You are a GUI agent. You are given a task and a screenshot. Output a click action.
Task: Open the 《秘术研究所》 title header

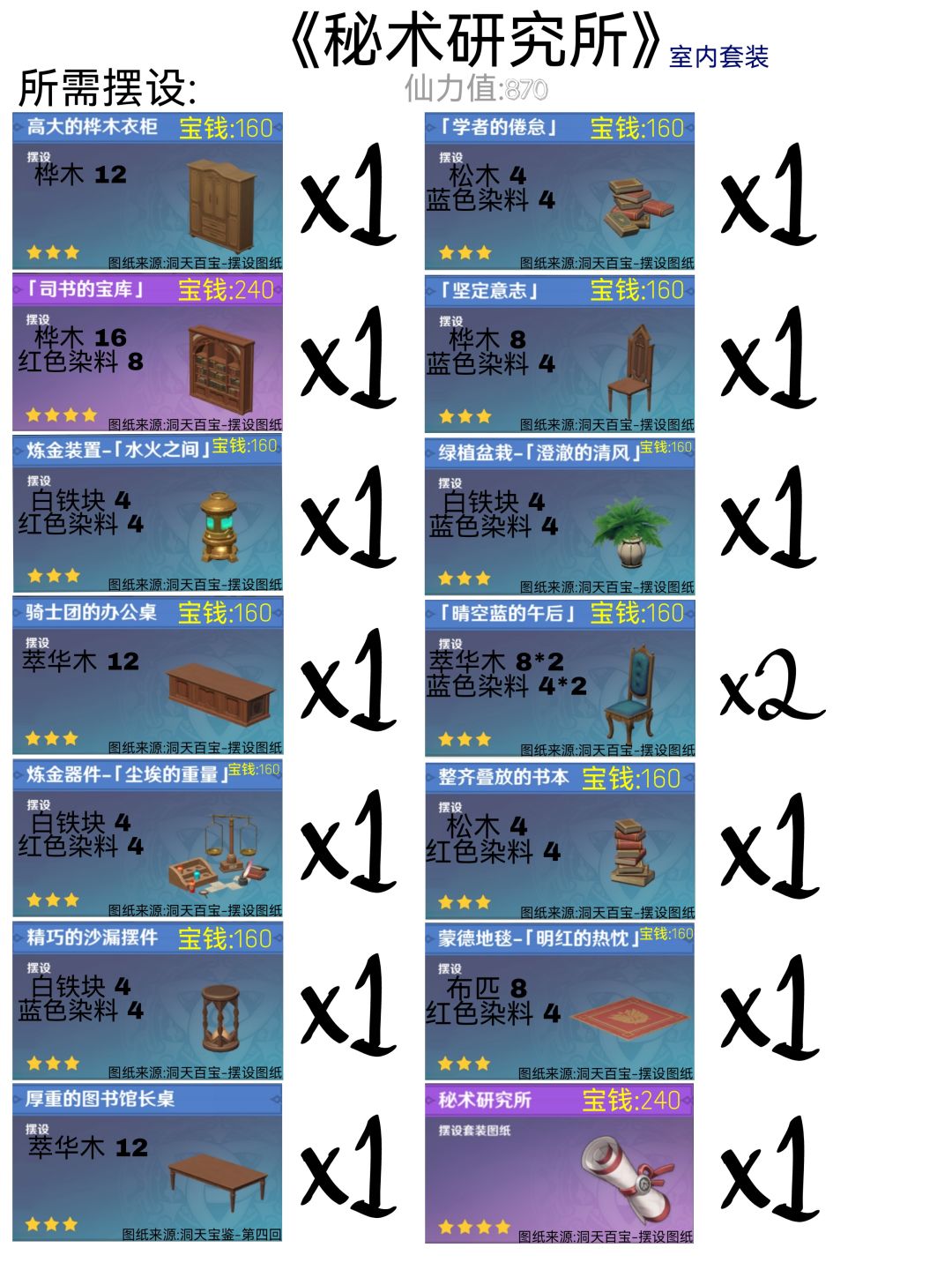pyautogui.click(x=476, y=35)
